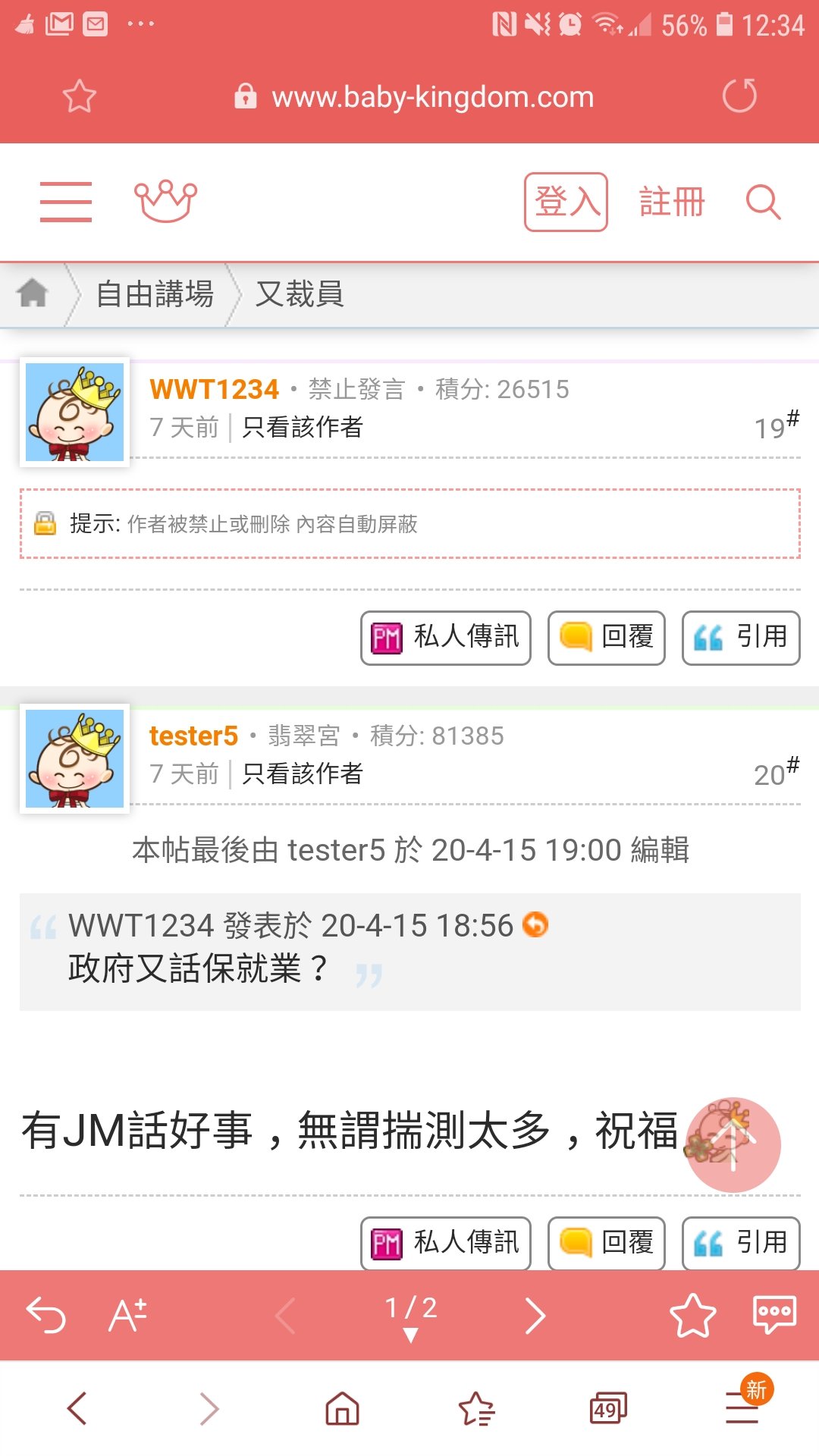
Task: Open the 自由講場 breadcrumb
Action: pos(155,294)
